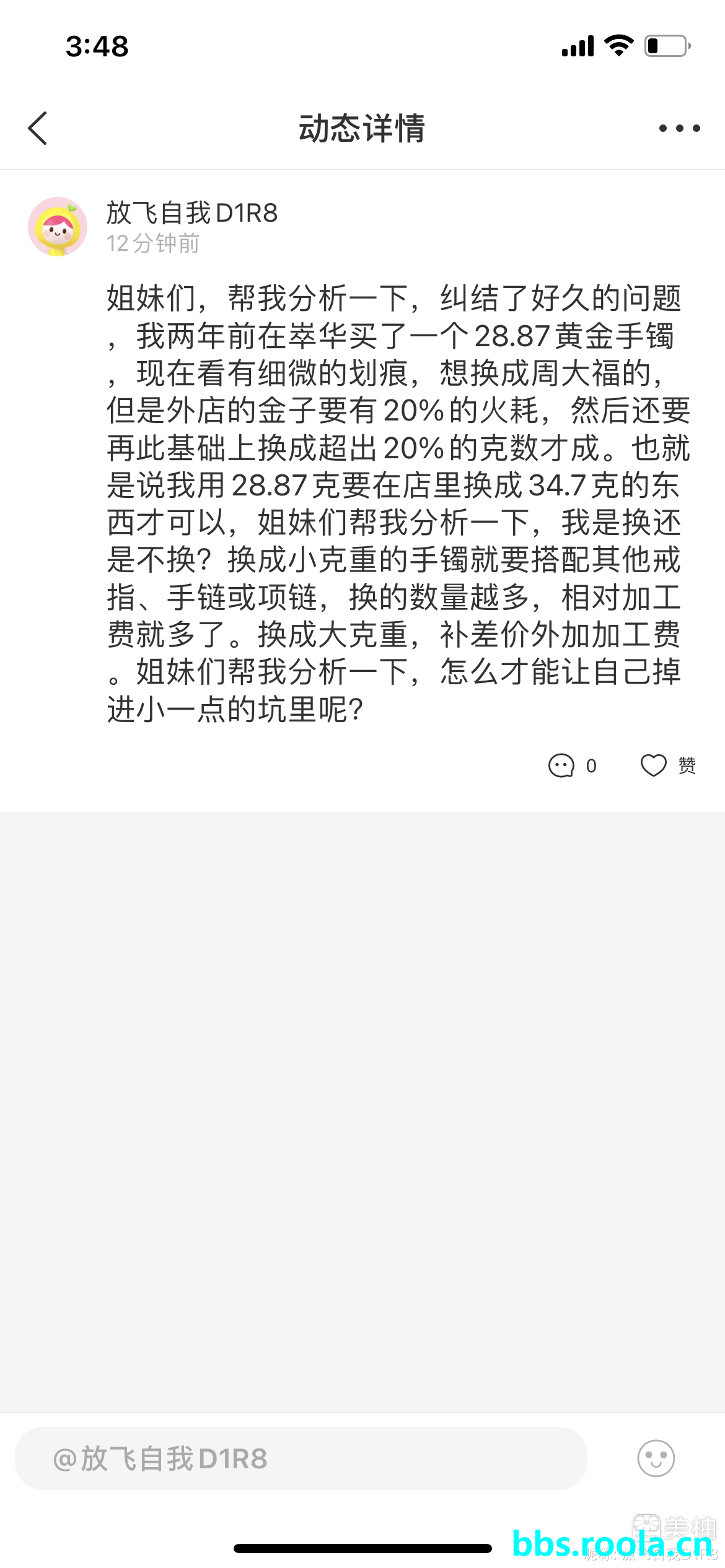Focus the @放飞自我D1R8 reply field
725x1568 pixels.
point(301,1458)
